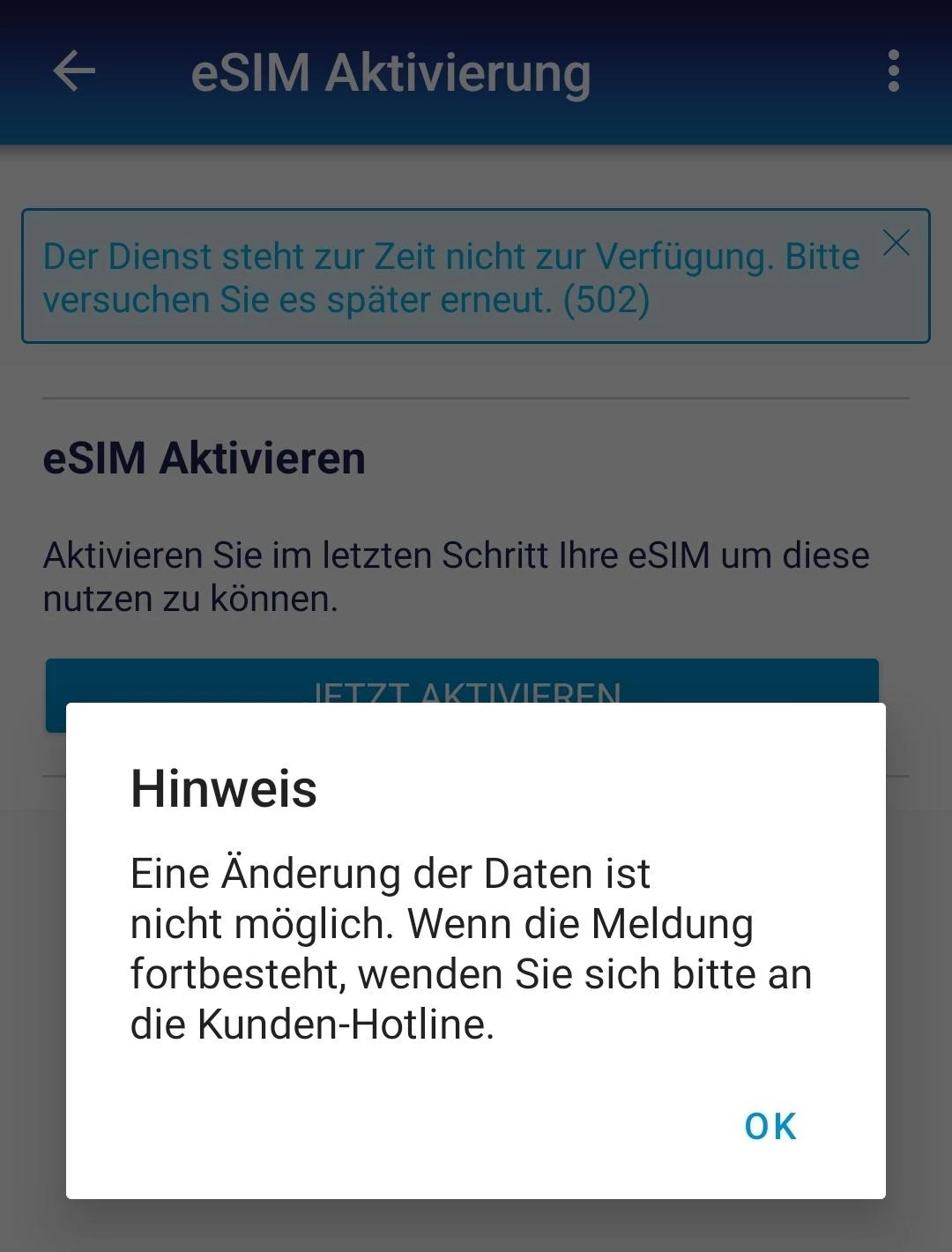The width and height of the screenshot is (952, 1252).
Task: Dismiss the service unavailable banner
Action: click(896, 242)
